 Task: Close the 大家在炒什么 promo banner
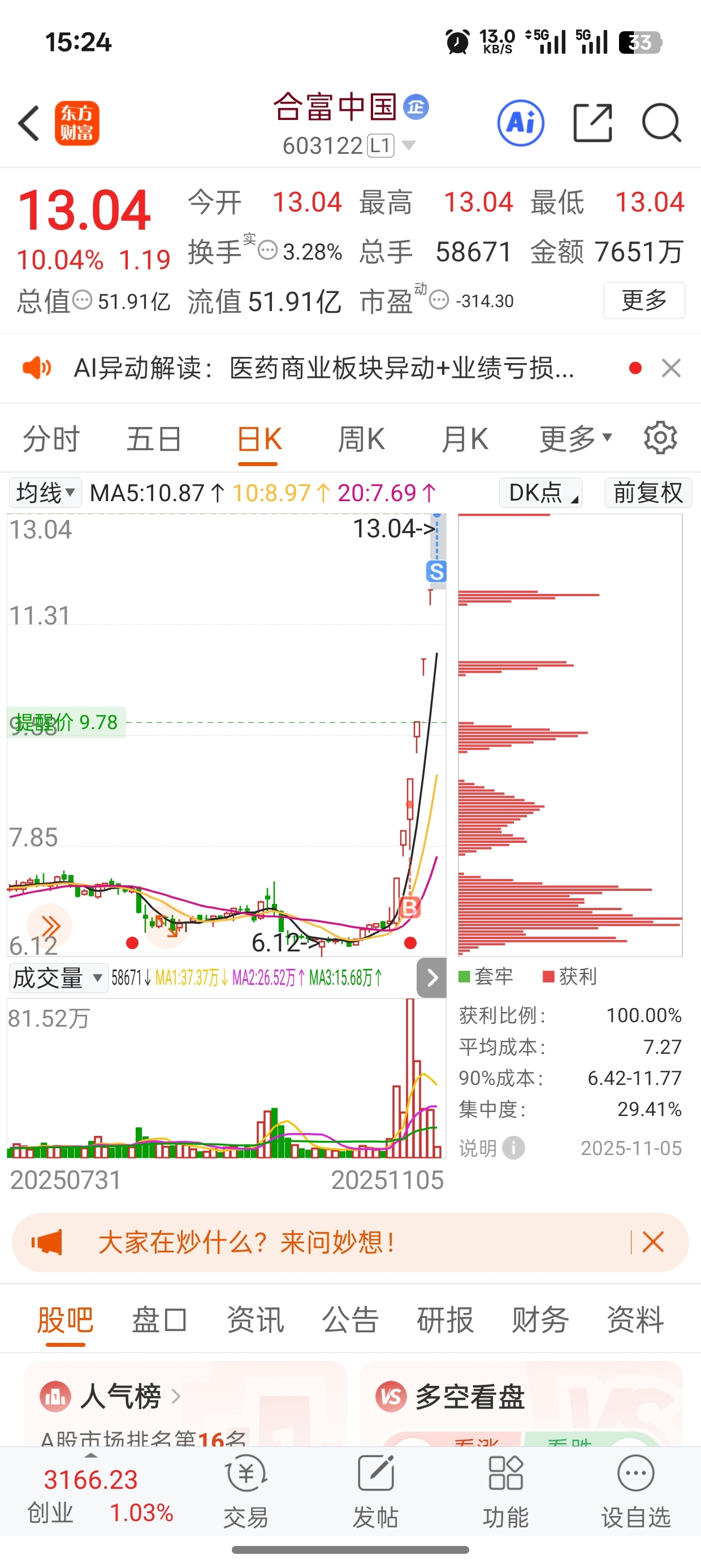653,1242
